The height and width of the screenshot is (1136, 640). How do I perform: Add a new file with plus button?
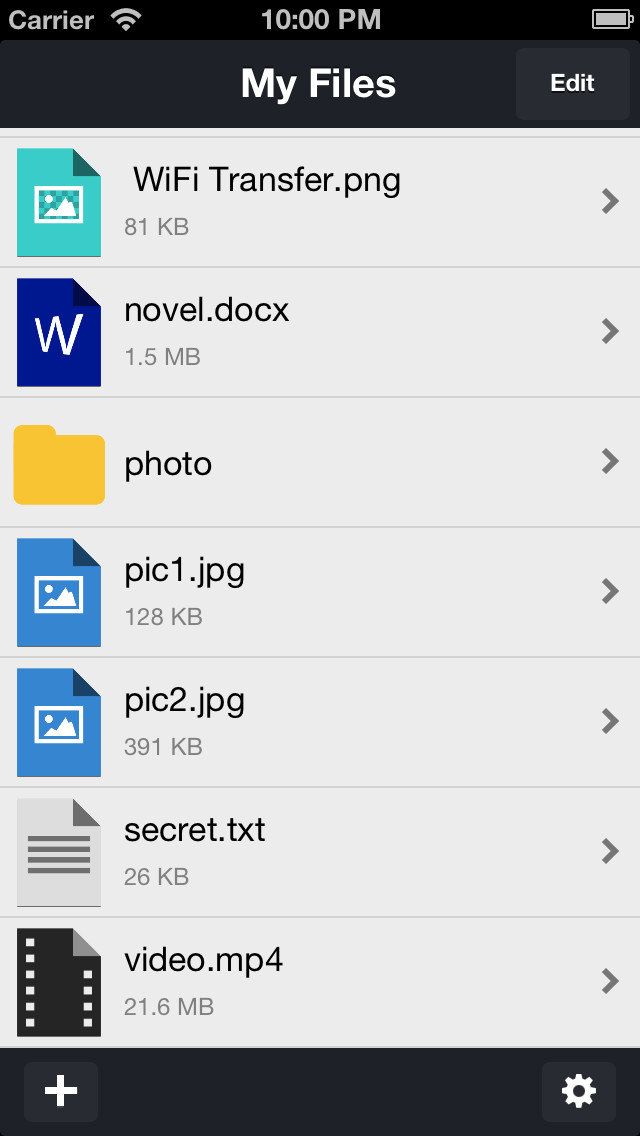[x=61, y=1091]
